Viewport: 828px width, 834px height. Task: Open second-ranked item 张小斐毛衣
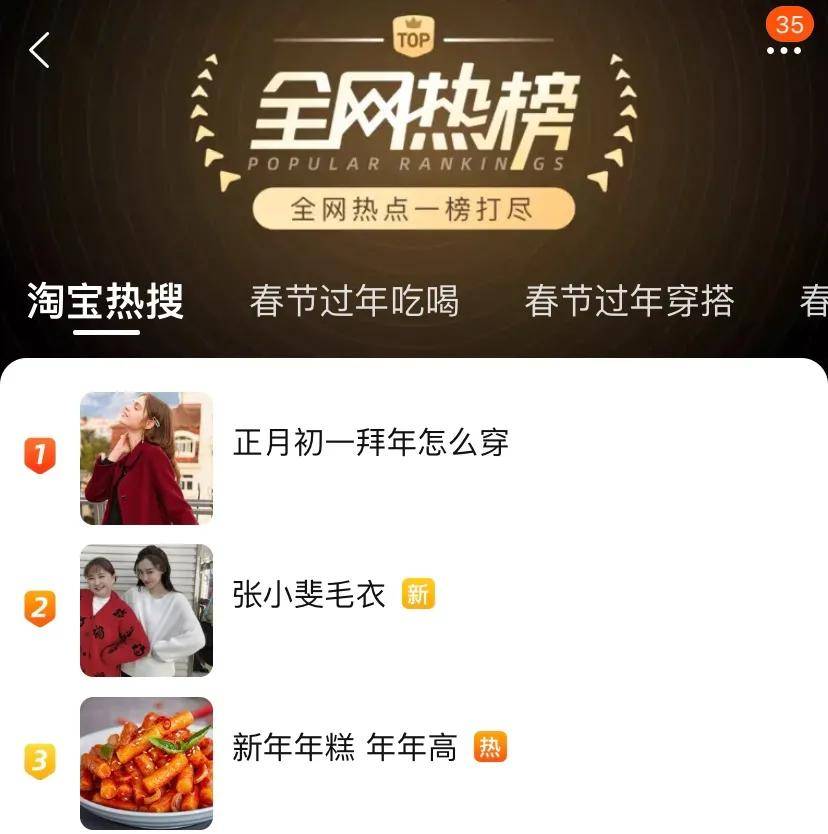(309, 595)
